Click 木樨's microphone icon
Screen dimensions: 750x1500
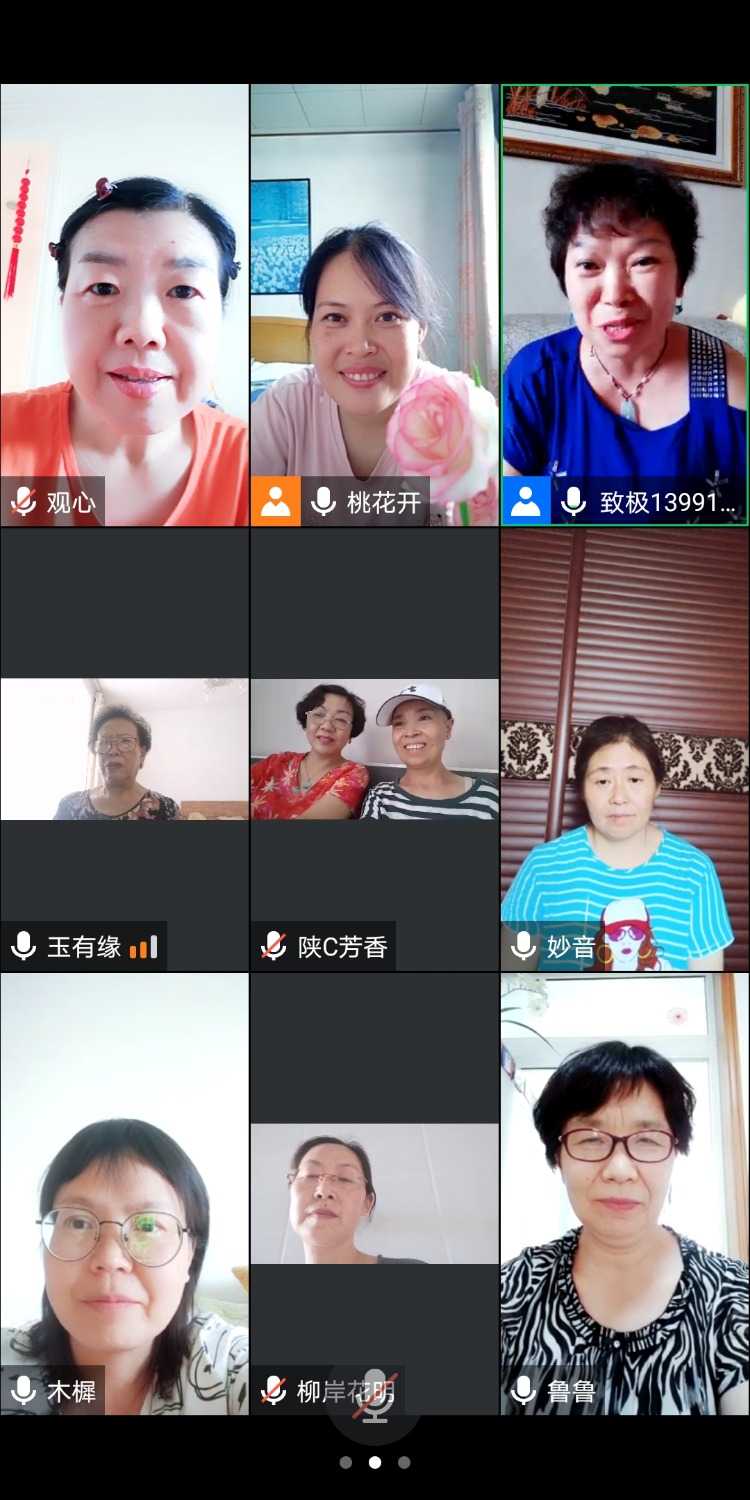pyautogui.click(x=23, y=1391)
